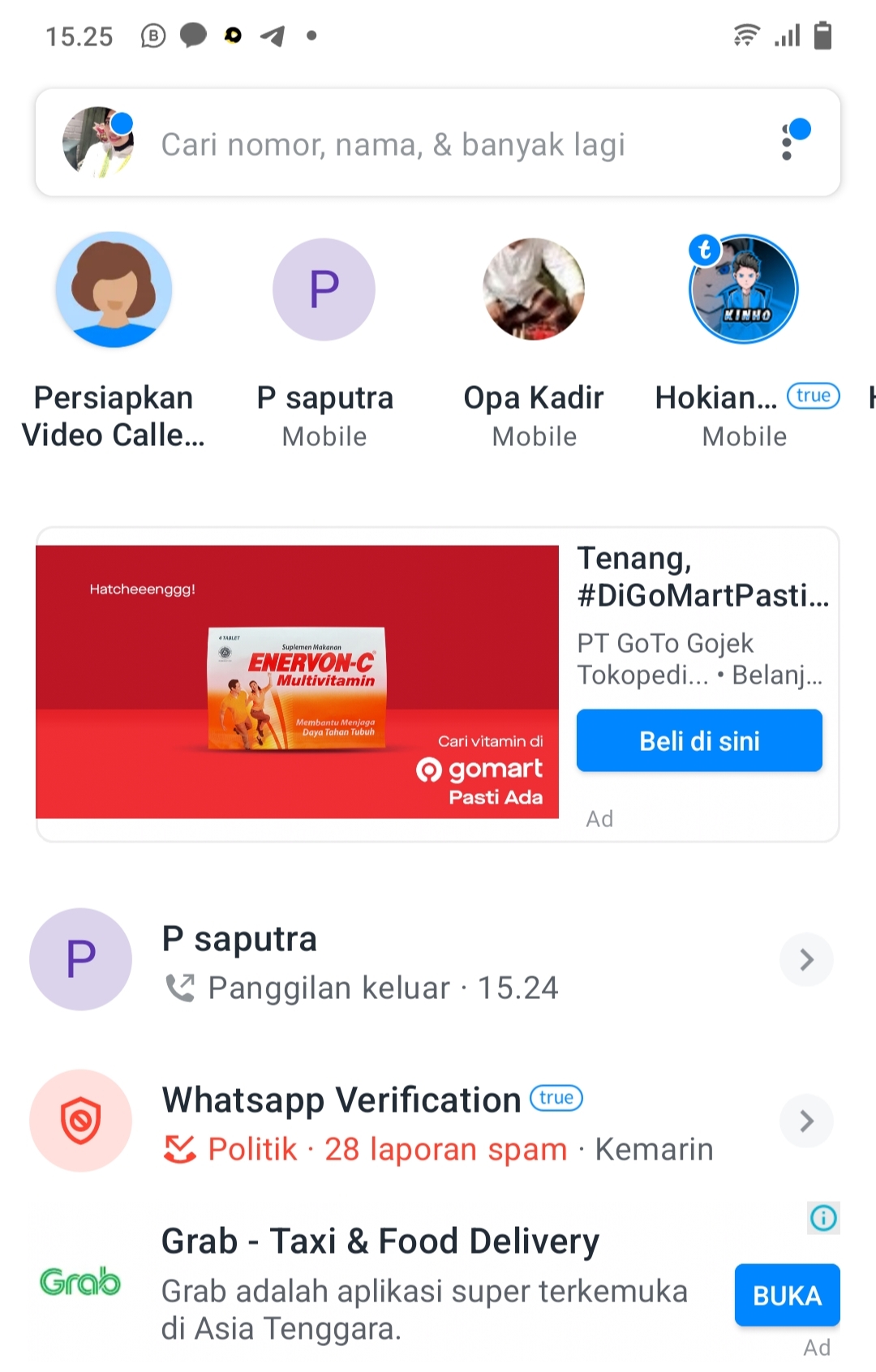Tap the Enervon-C Multivitamin banner image
The height and width of the screenshot is (1372, 876).
[x=298, y=681]
